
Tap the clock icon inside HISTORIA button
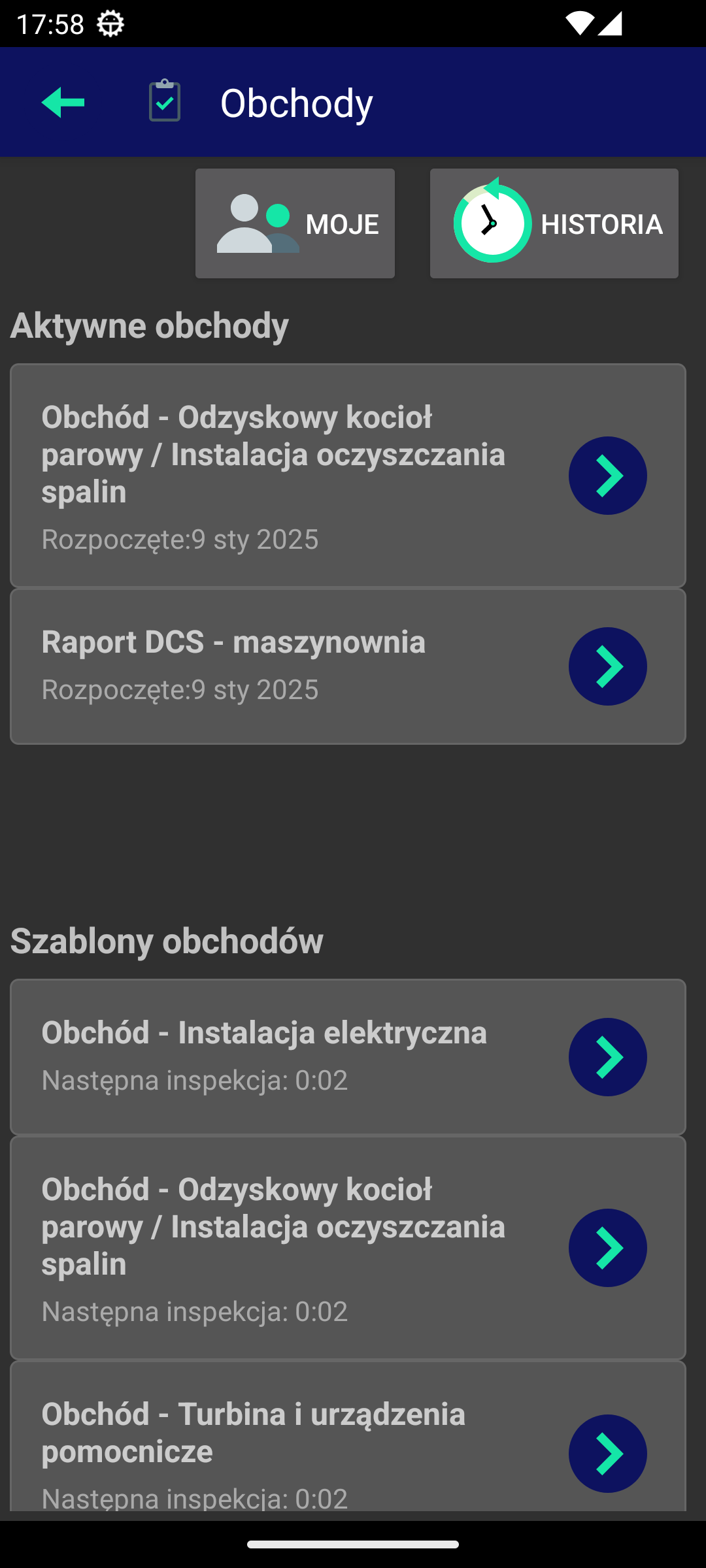pos(490,222)
